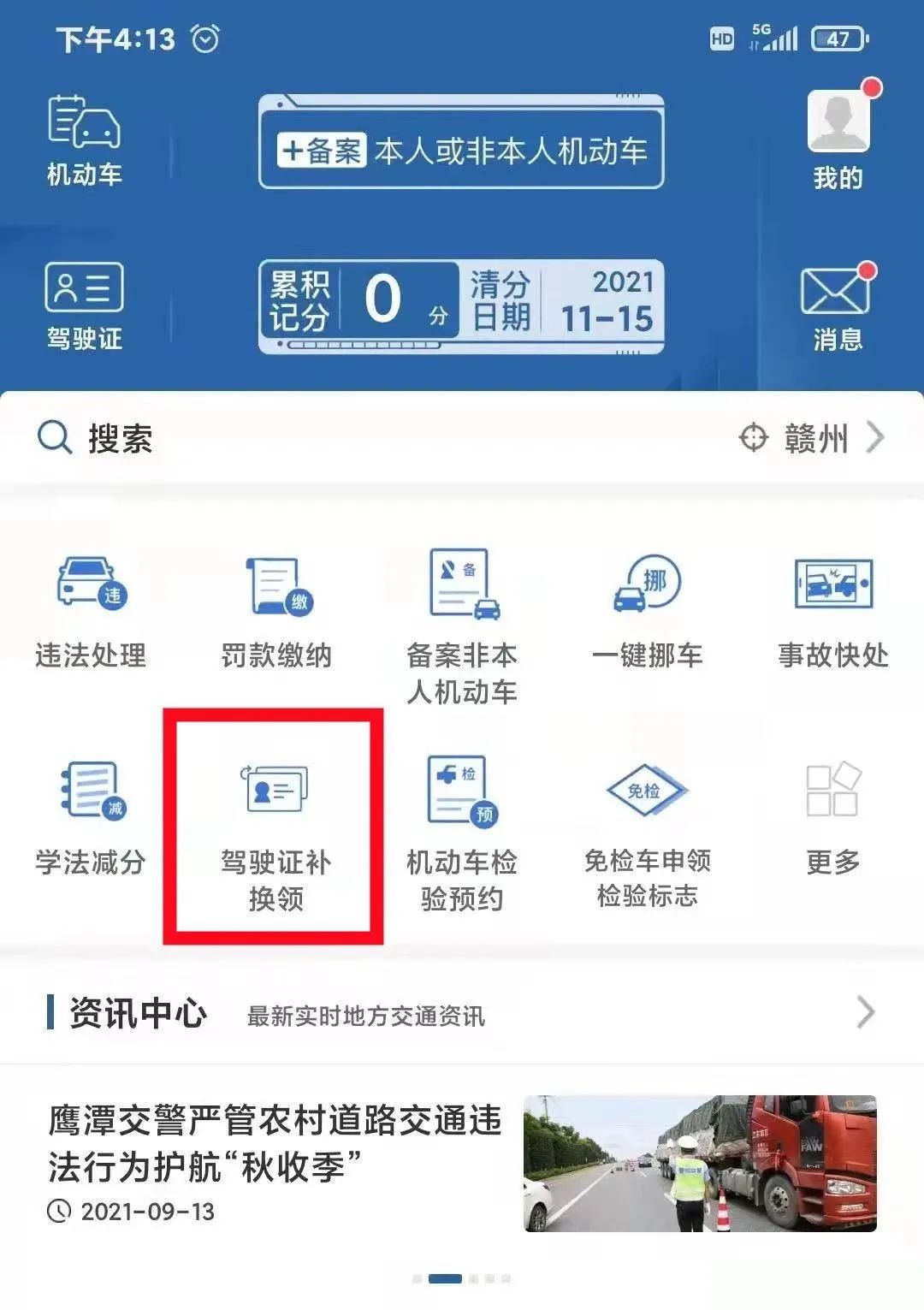The width and height of the screenshot is (924, 1310).
Task: Open the 机动车 vehicle section
Action: coord(84,142)
